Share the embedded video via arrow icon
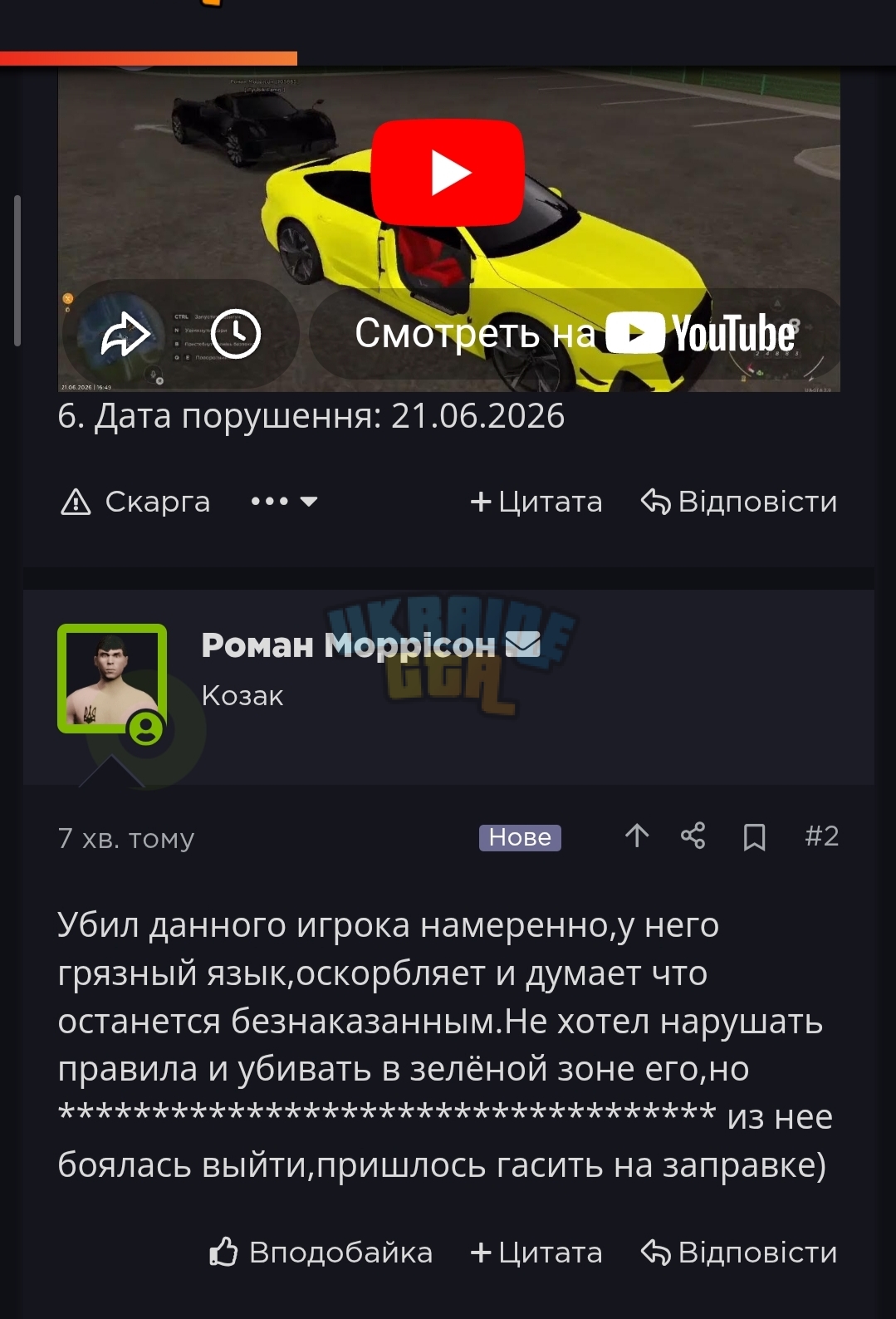 point(125,334)
